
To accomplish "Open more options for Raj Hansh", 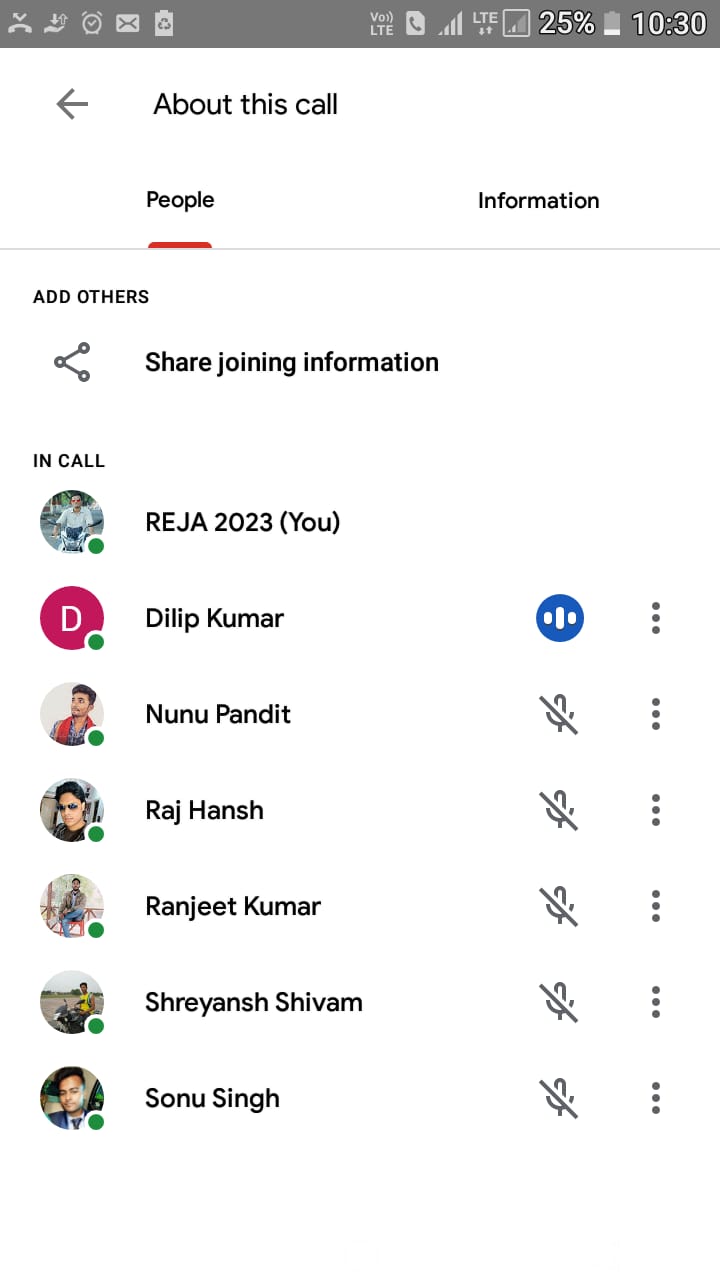I will pos(656,810).
